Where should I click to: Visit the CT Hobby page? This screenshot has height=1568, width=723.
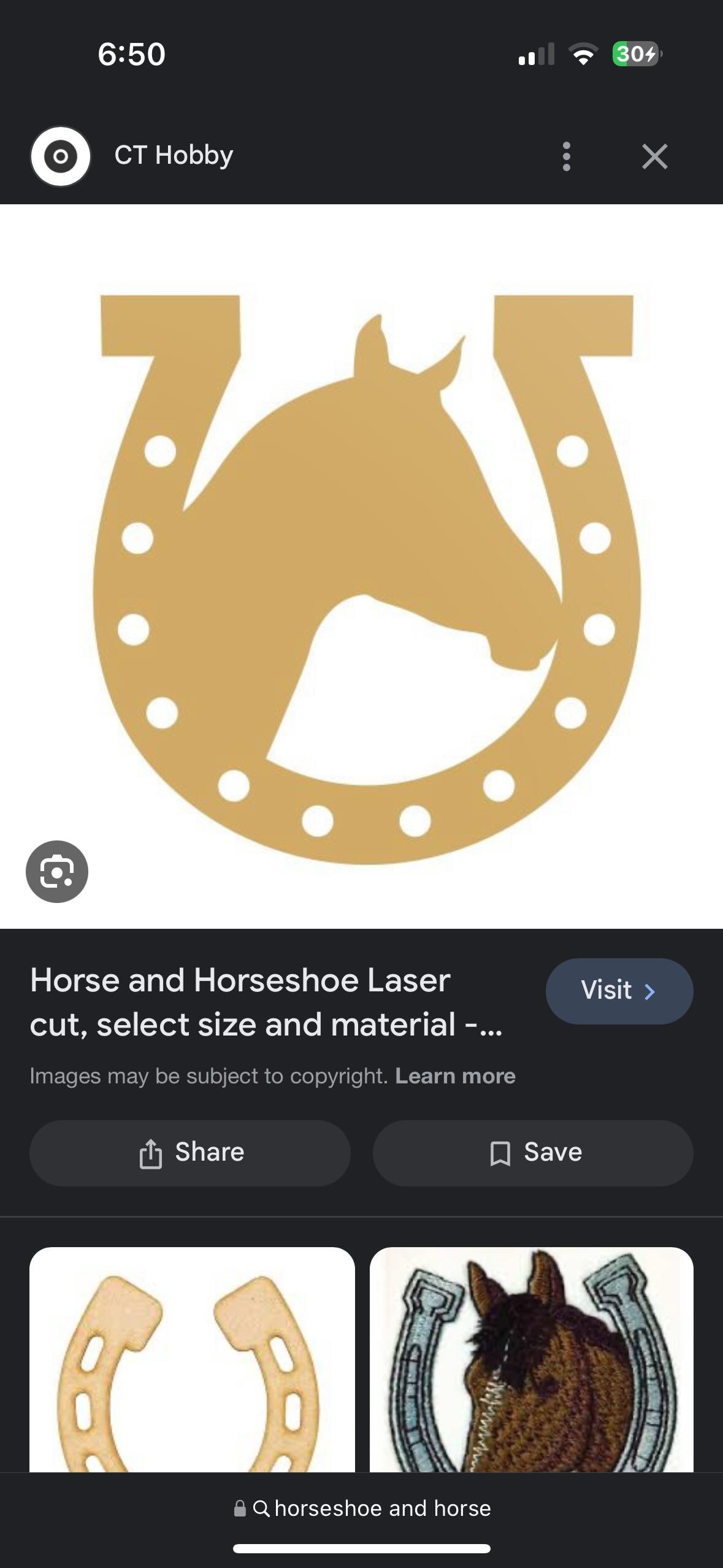(619, 991)
